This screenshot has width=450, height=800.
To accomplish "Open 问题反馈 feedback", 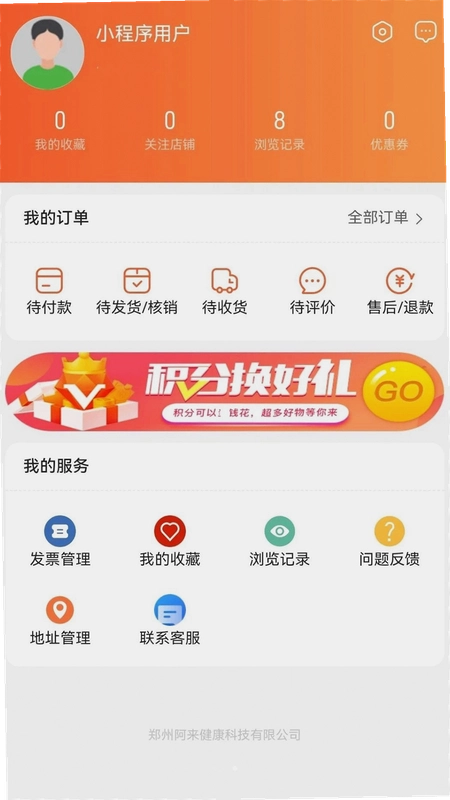I will pos(389,542).
